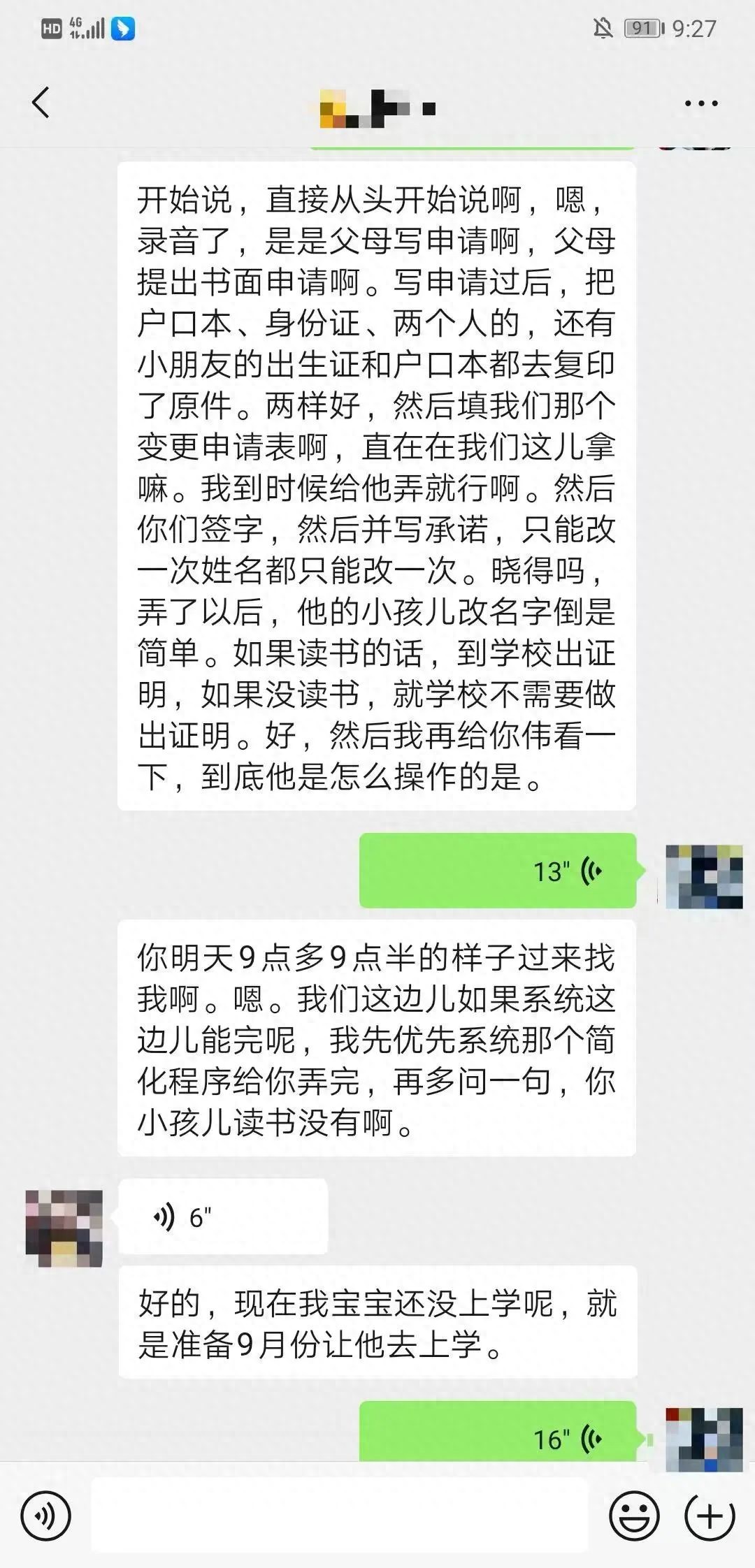
Task: Go back to the chat list
Action: pos(41,103)
